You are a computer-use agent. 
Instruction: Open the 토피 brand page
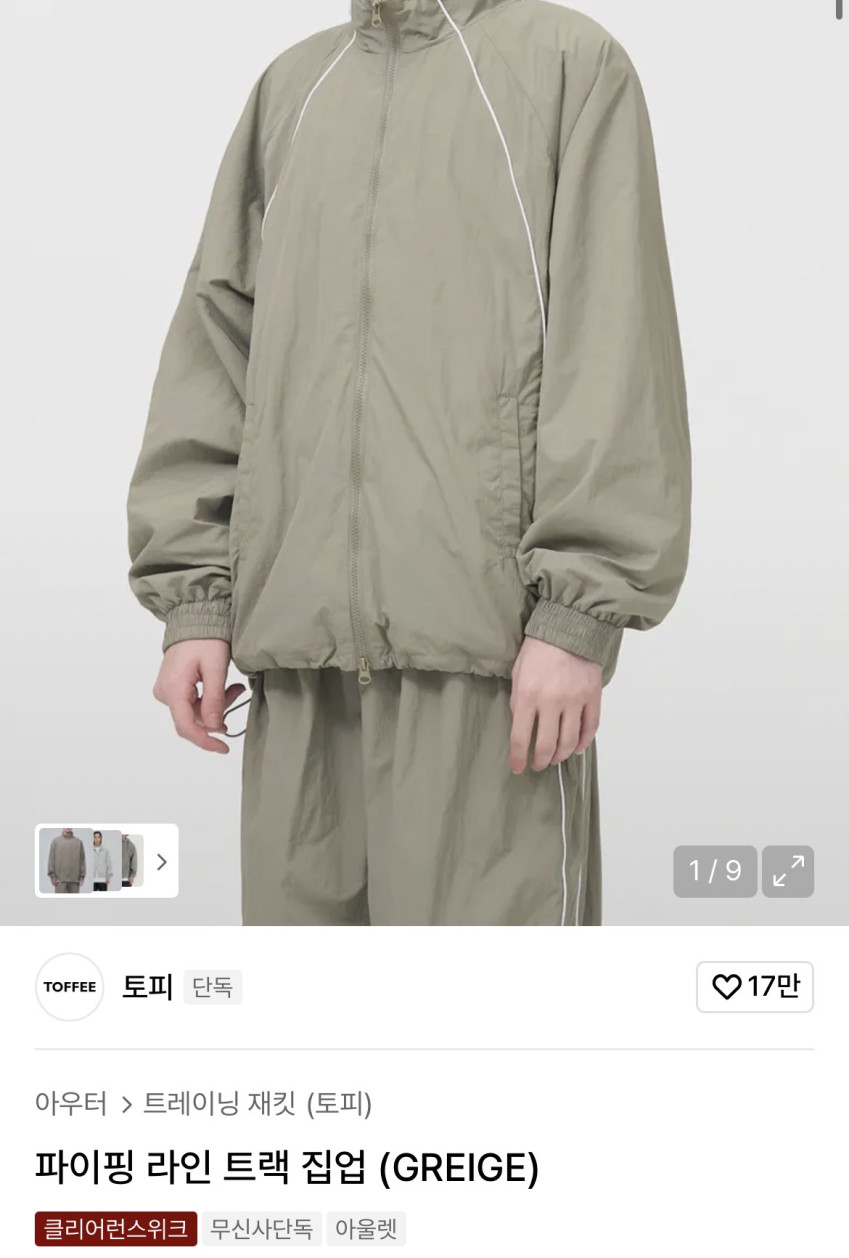pyautogui.click(x=147, y=987)
